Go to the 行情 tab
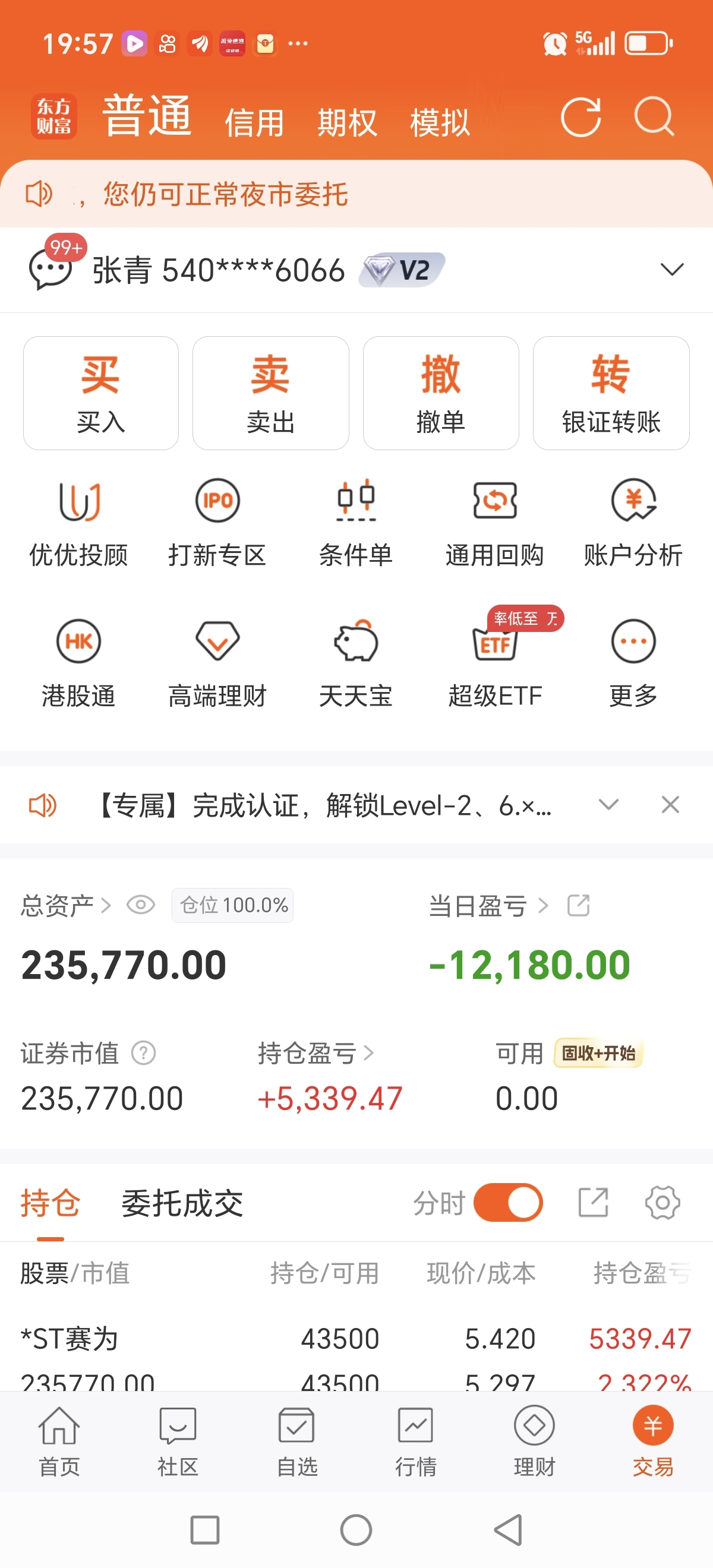The image size is (713, 1568). point(416,1441)
